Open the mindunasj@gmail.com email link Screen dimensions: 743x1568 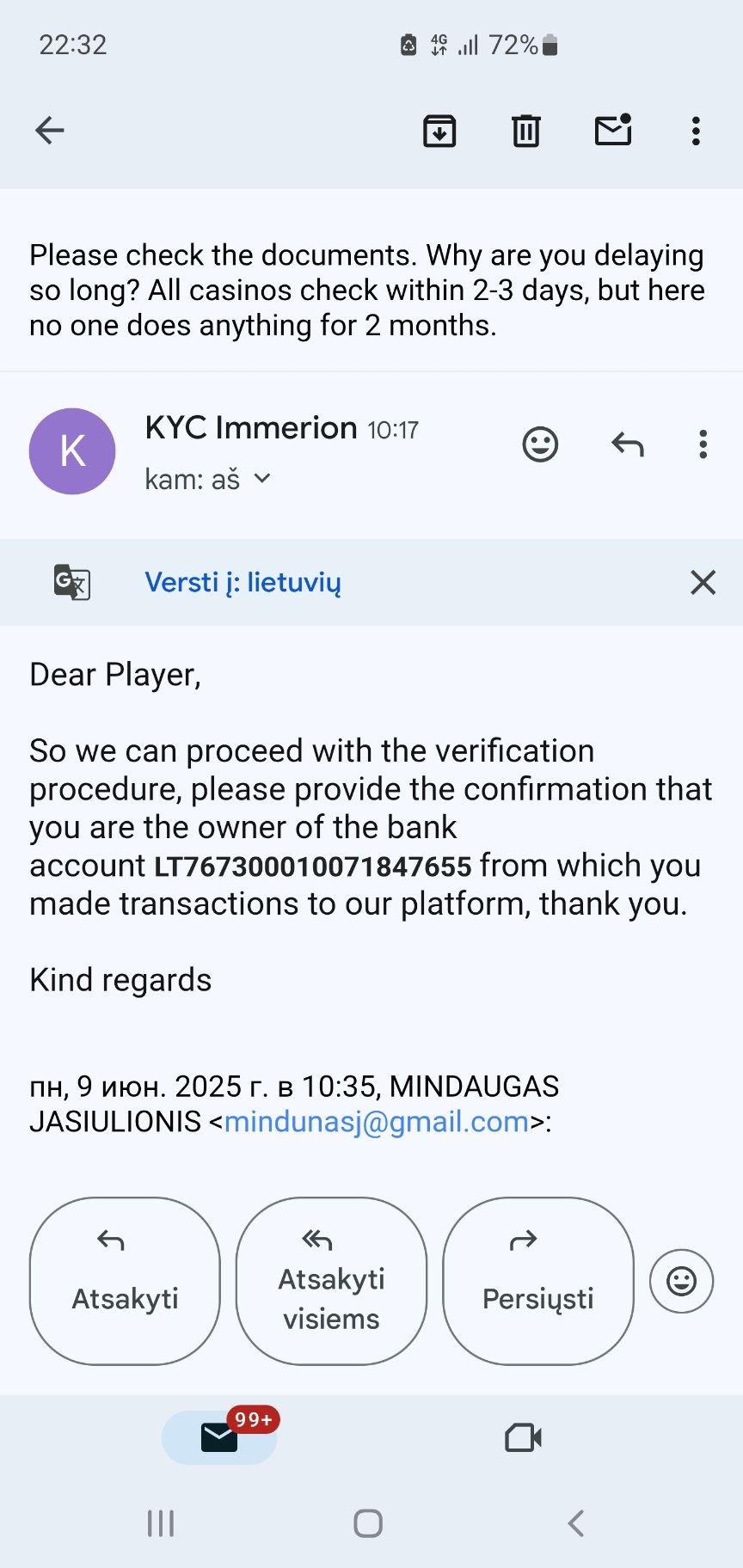pos(377,1122)
